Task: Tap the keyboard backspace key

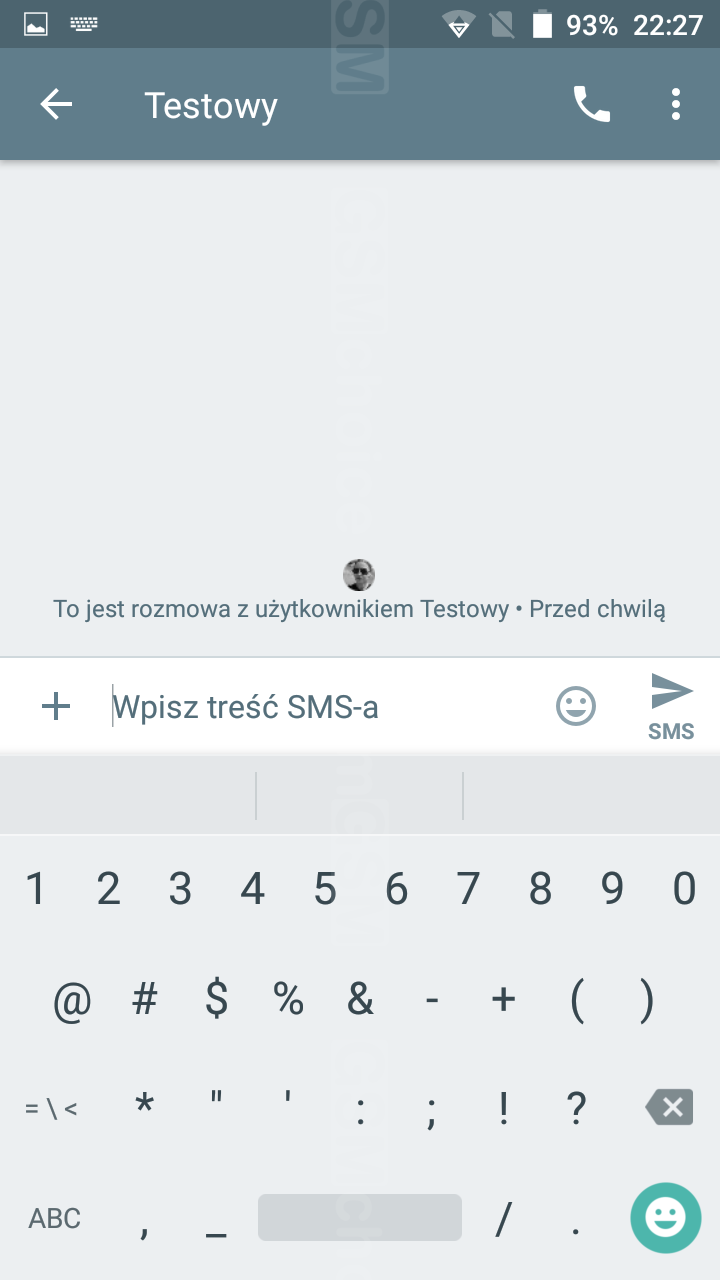Action: [669, 1107]
